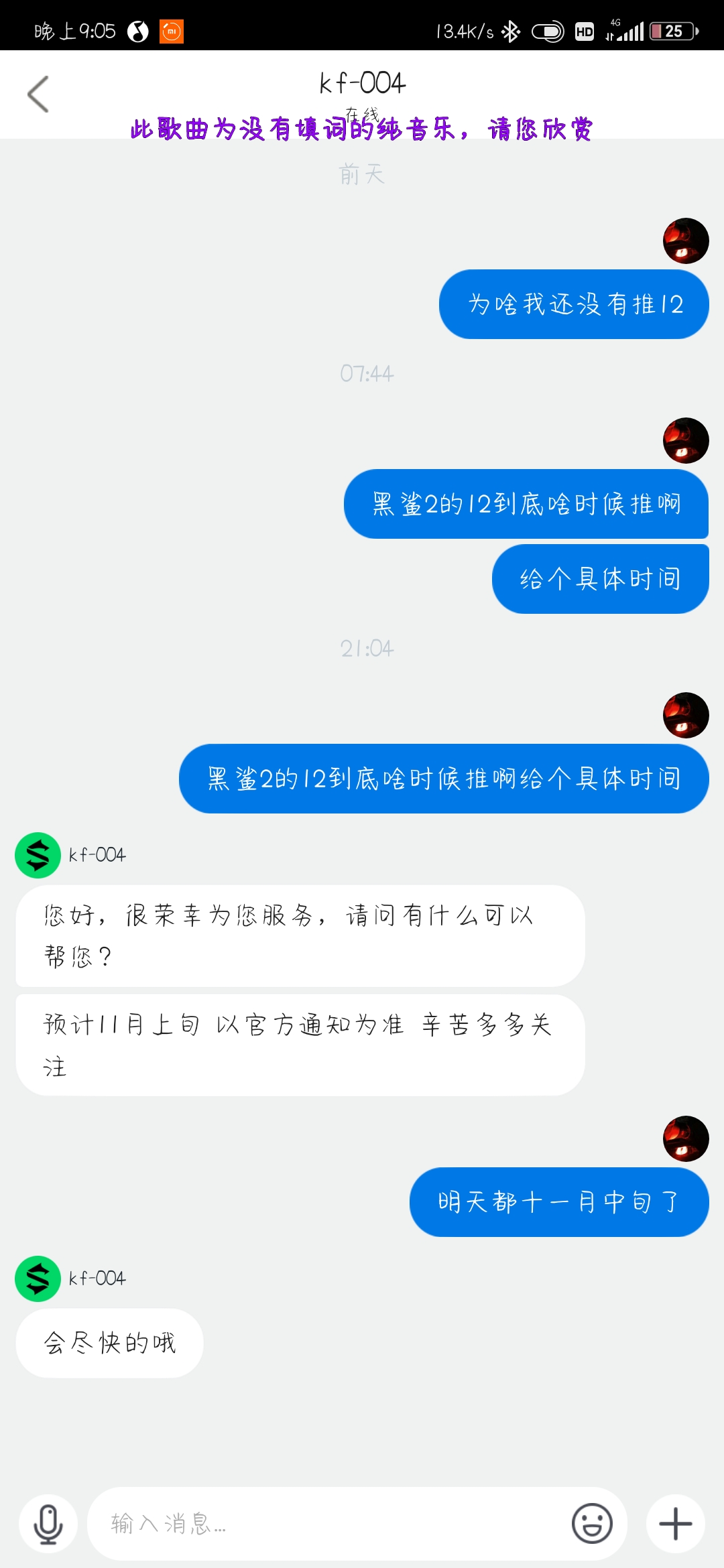Go back from the kf-004 chat

pyautogui.click(x=38, y=94)
